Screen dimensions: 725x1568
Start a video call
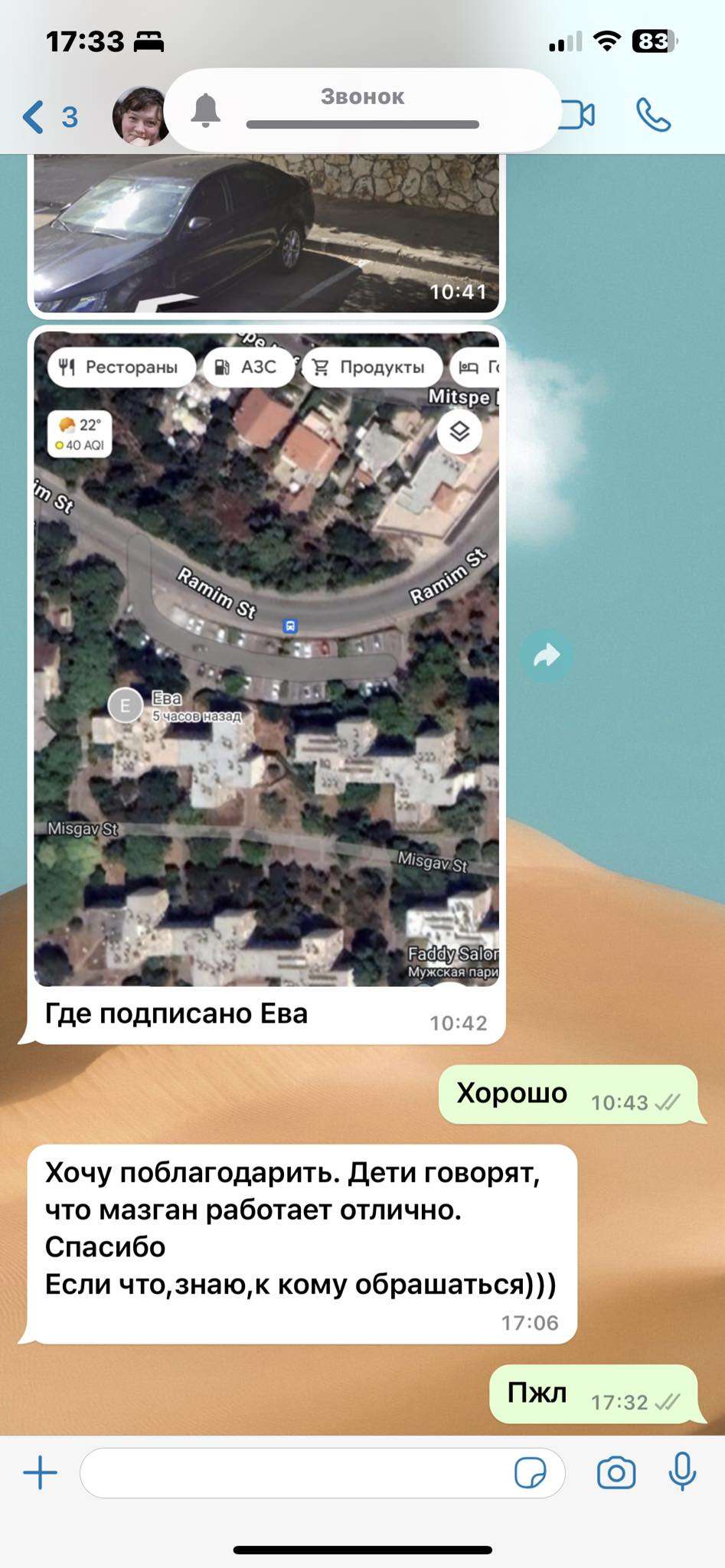pyautogui.click(x=579, y=116)
